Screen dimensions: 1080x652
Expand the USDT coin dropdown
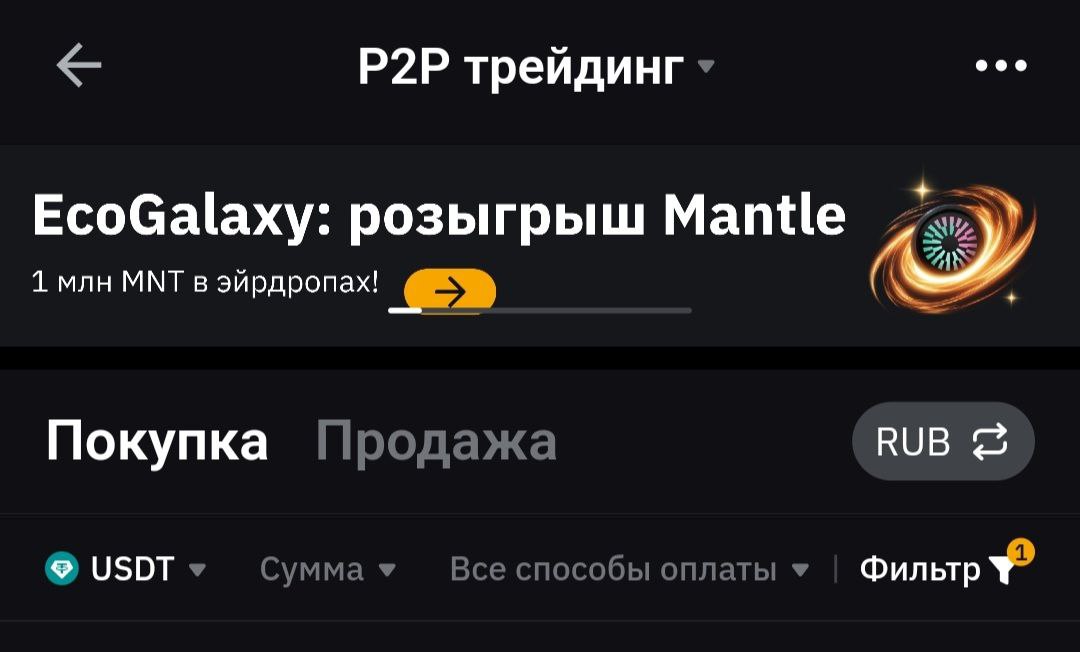click(x=127, y=570)
